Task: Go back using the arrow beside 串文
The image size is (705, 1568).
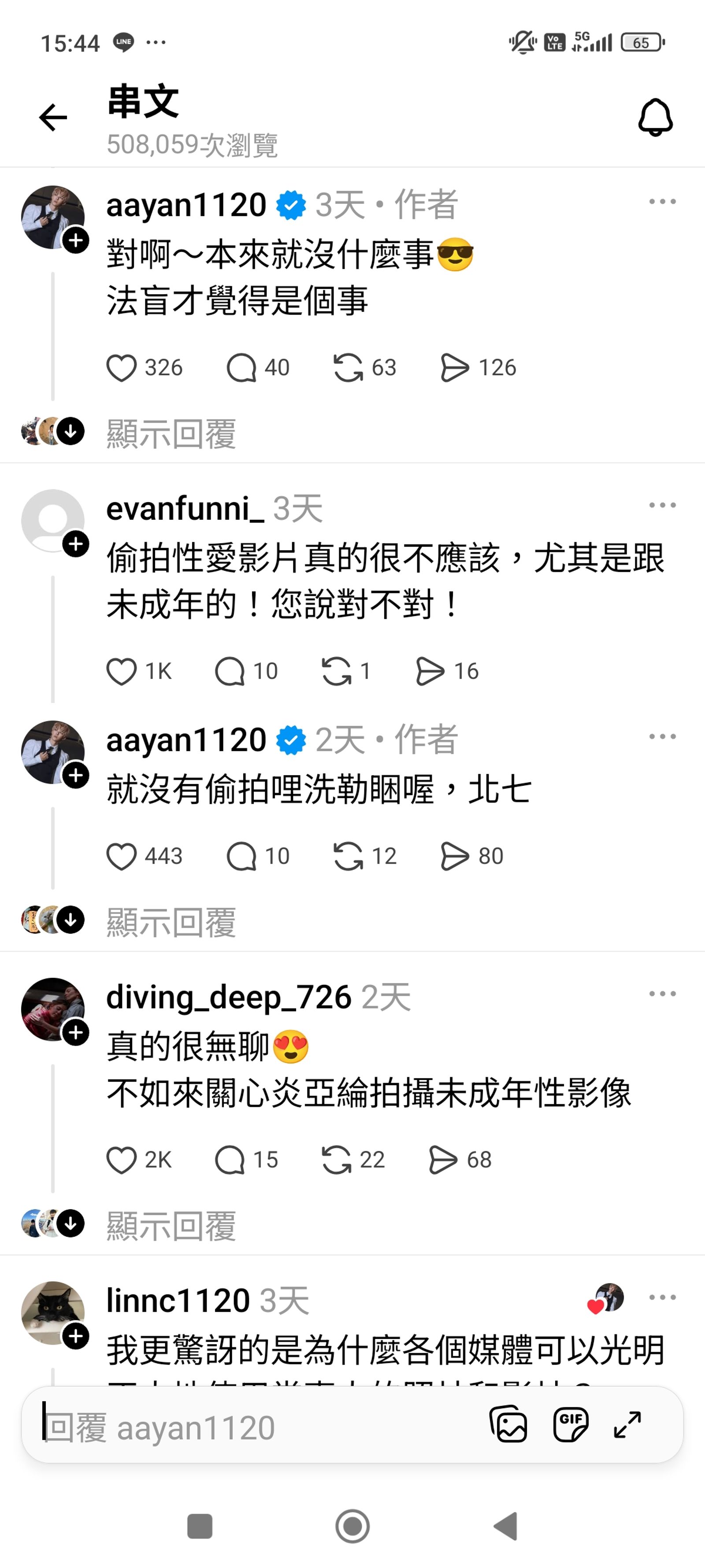Action: tap(53, 118)
